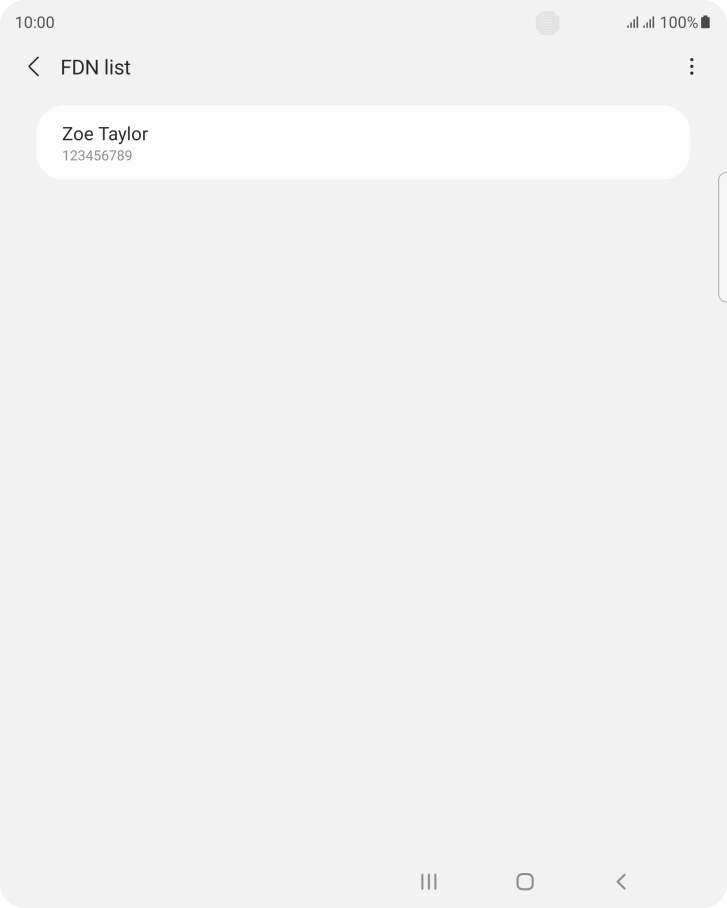
Task: Navigate back with the header arrow icon
Action: [33, 67]
